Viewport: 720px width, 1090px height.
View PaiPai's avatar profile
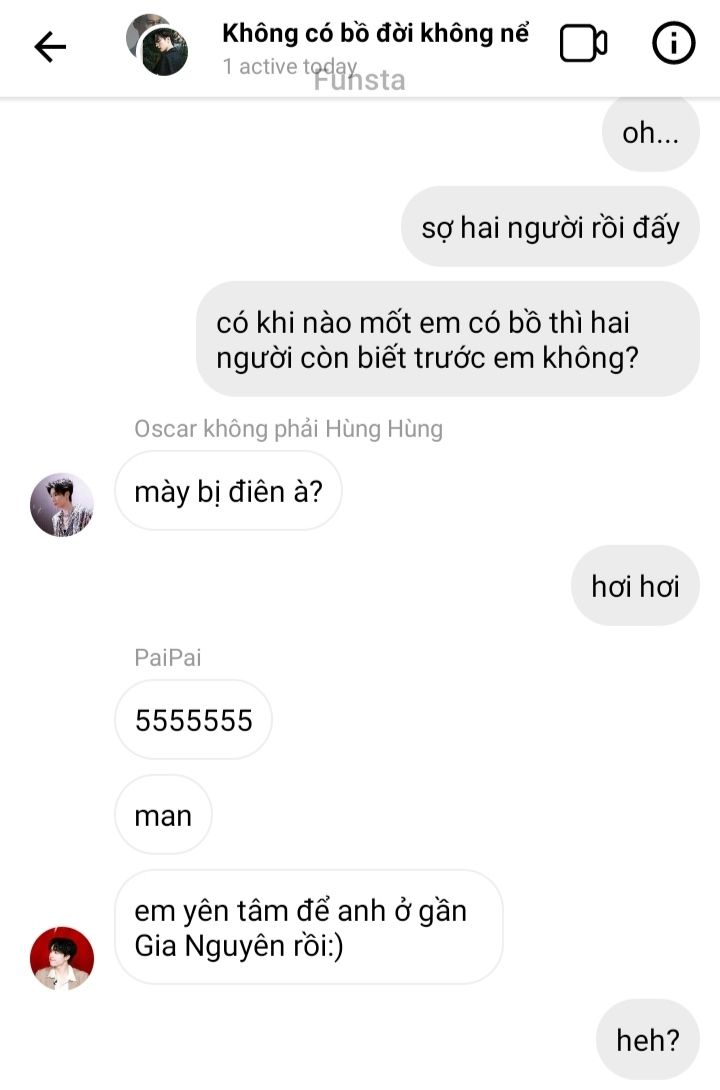click(62, 957)
